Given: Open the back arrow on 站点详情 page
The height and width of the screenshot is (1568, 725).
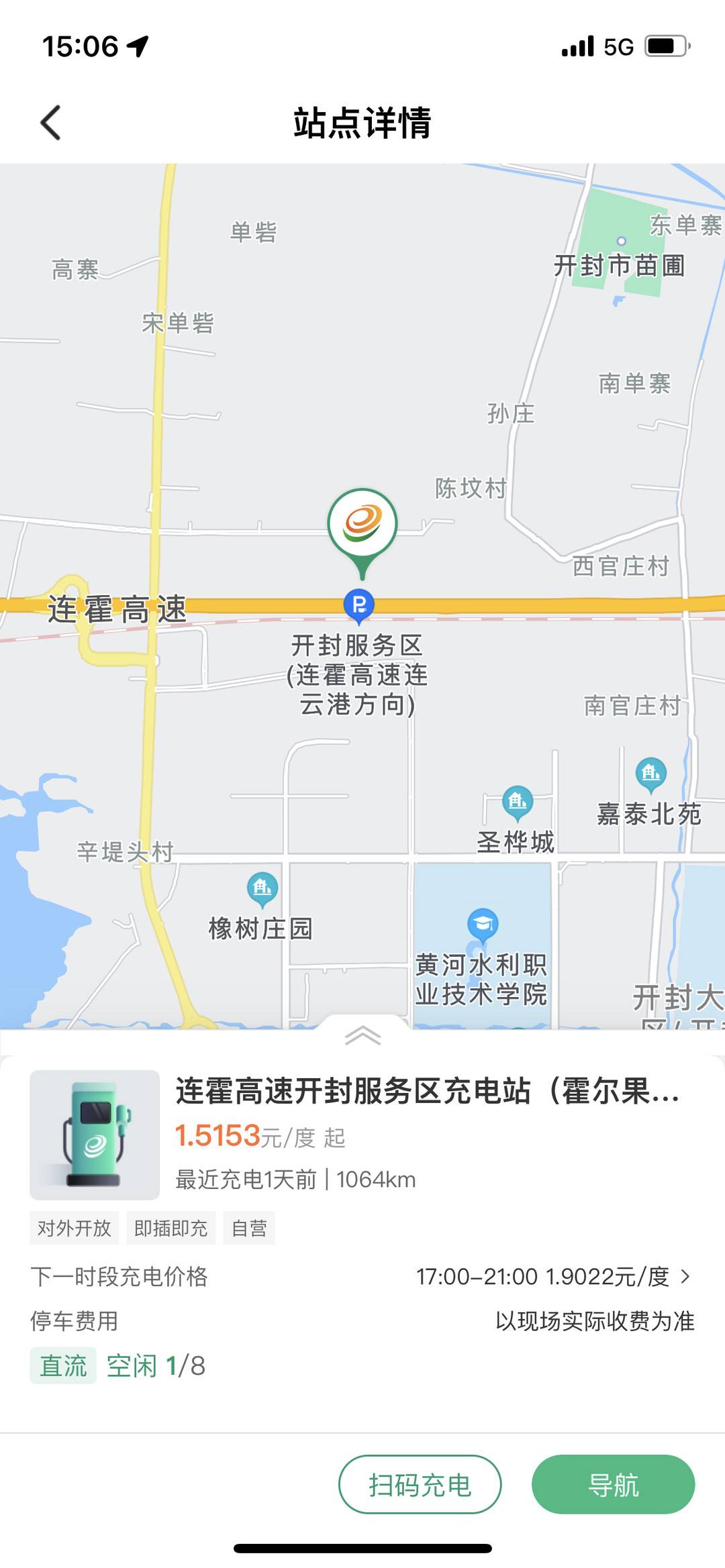Looking at the screenshot, I should pyautogui.click(x=48, y=124).
